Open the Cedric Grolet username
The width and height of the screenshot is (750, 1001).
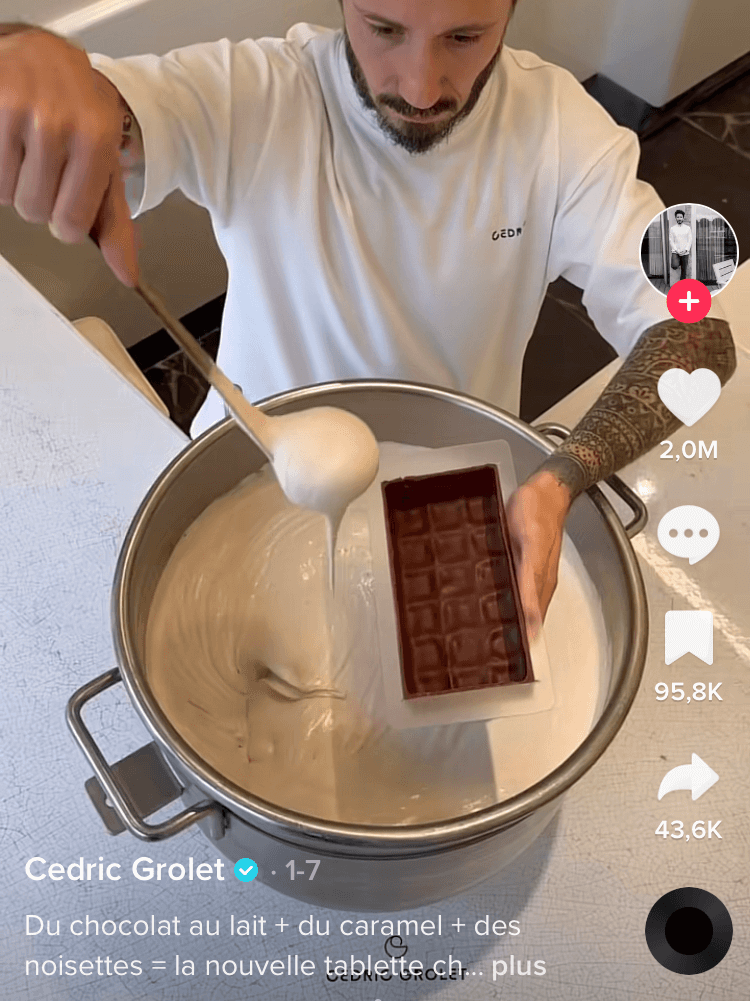point(125,869)
